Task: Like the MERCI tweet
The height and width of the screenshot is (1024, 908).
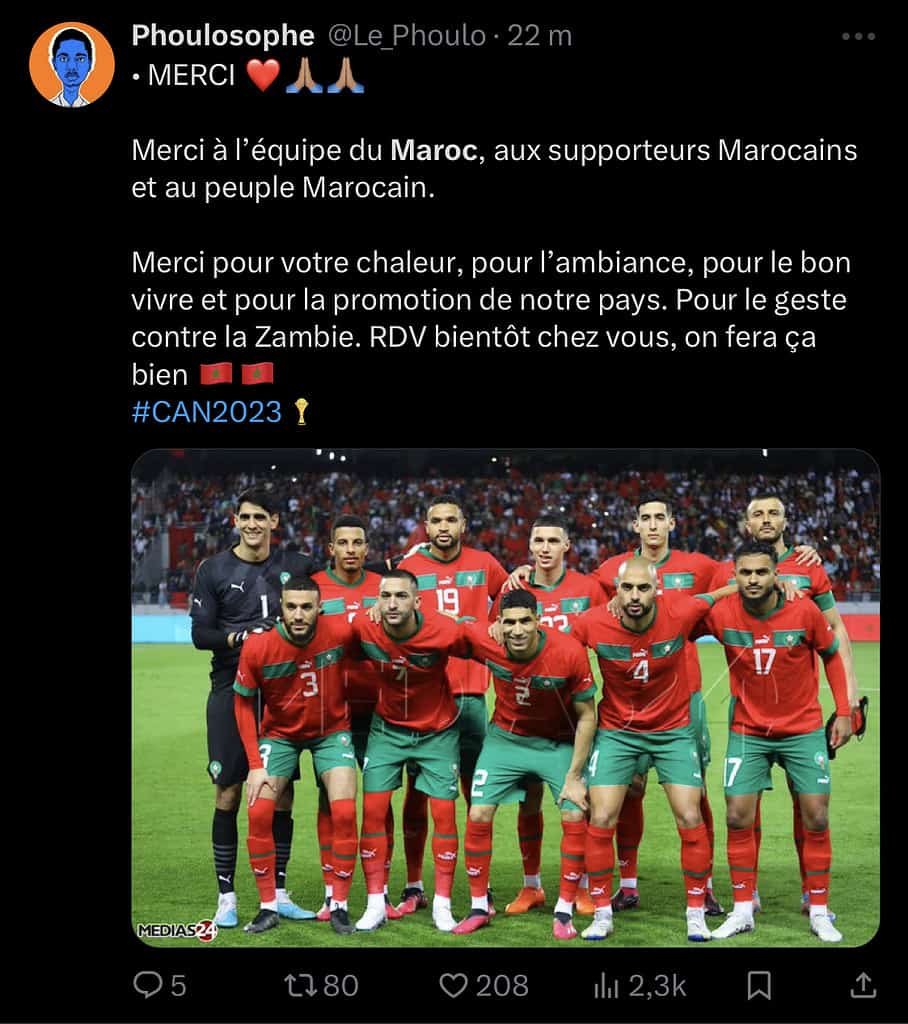Action: (x=455, y=986)
